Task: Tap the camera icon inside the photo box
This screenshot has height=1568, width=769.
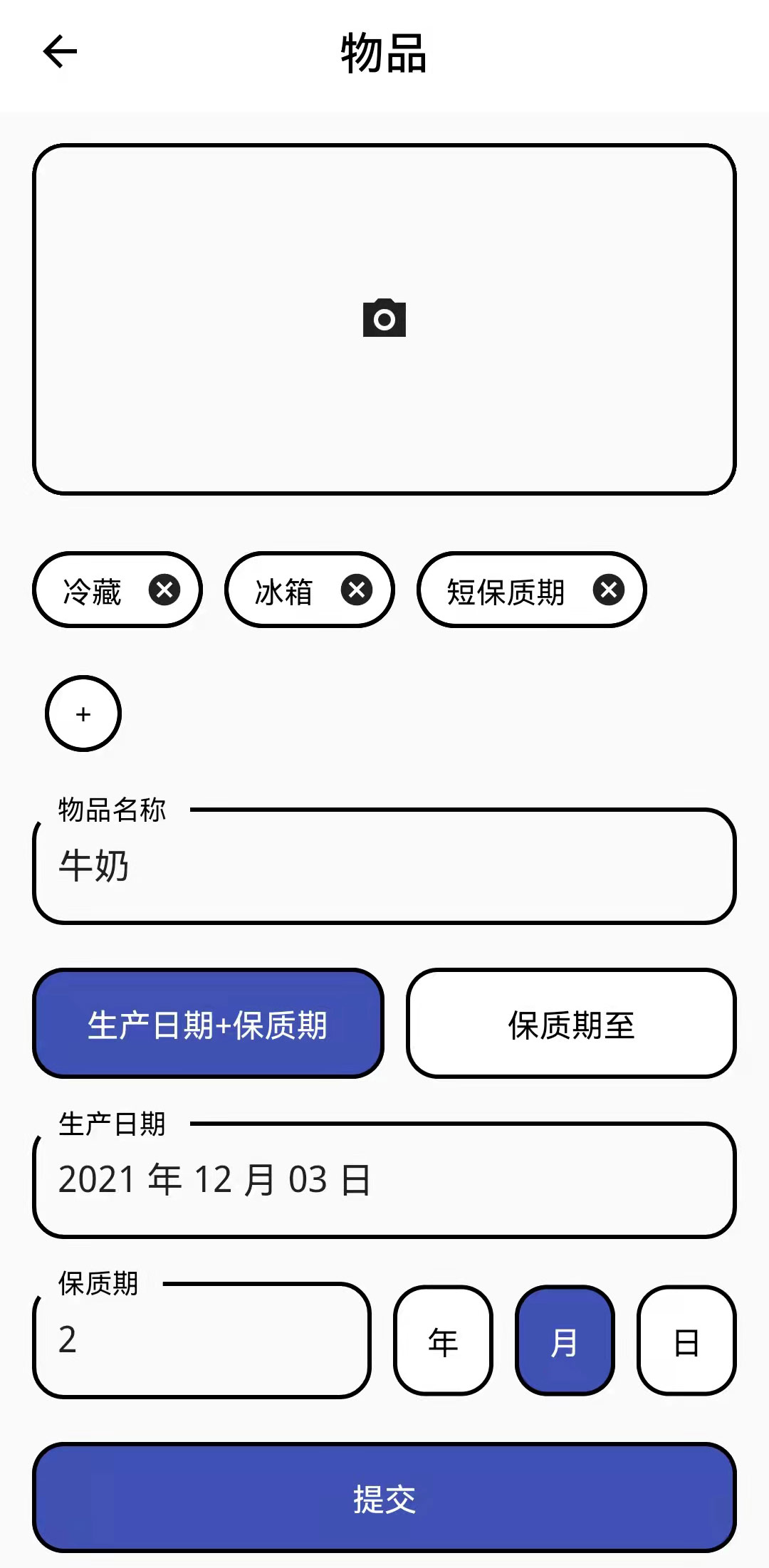Action: (x=384, y=318)
